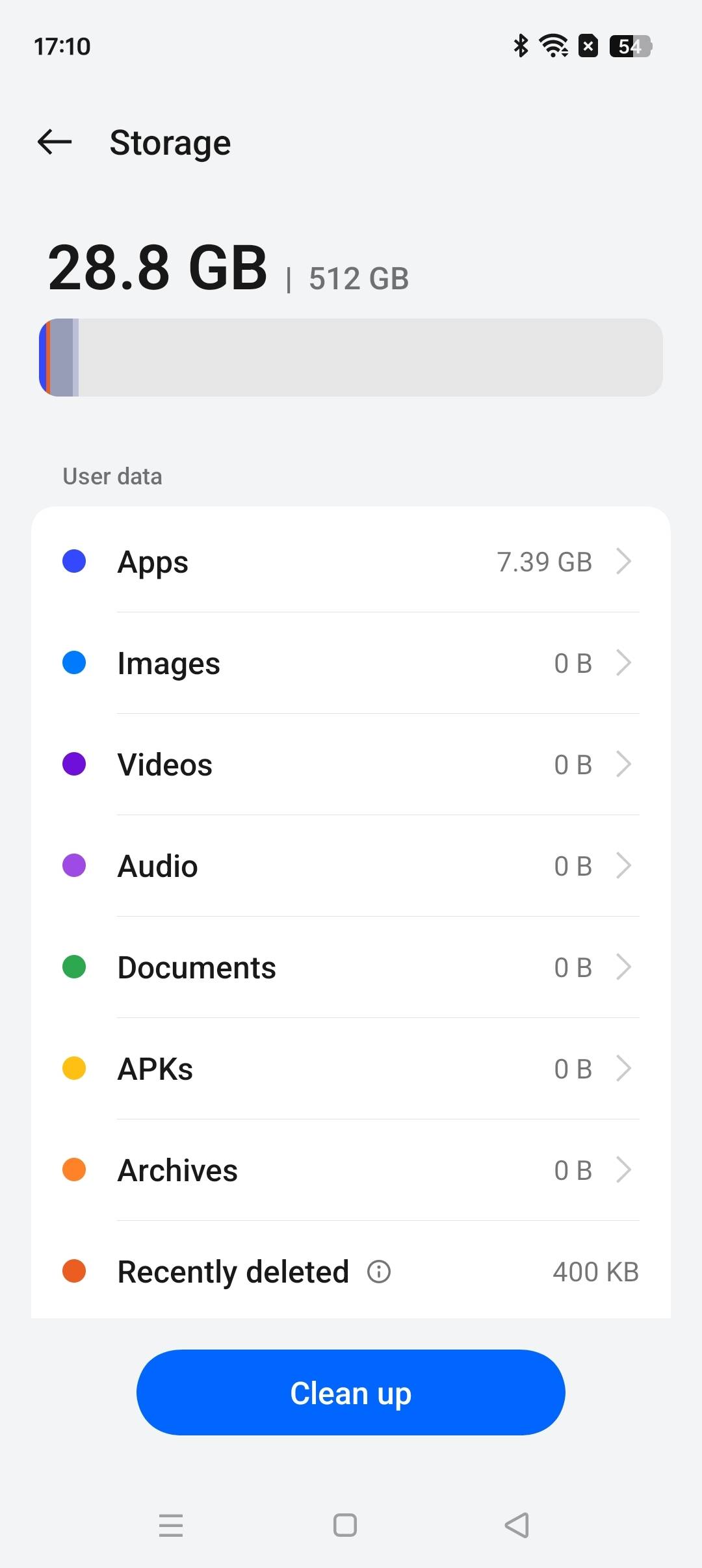Select the Documents storage row
Viewport: 702px width, 1568px height.
click(x=351, y=967)
